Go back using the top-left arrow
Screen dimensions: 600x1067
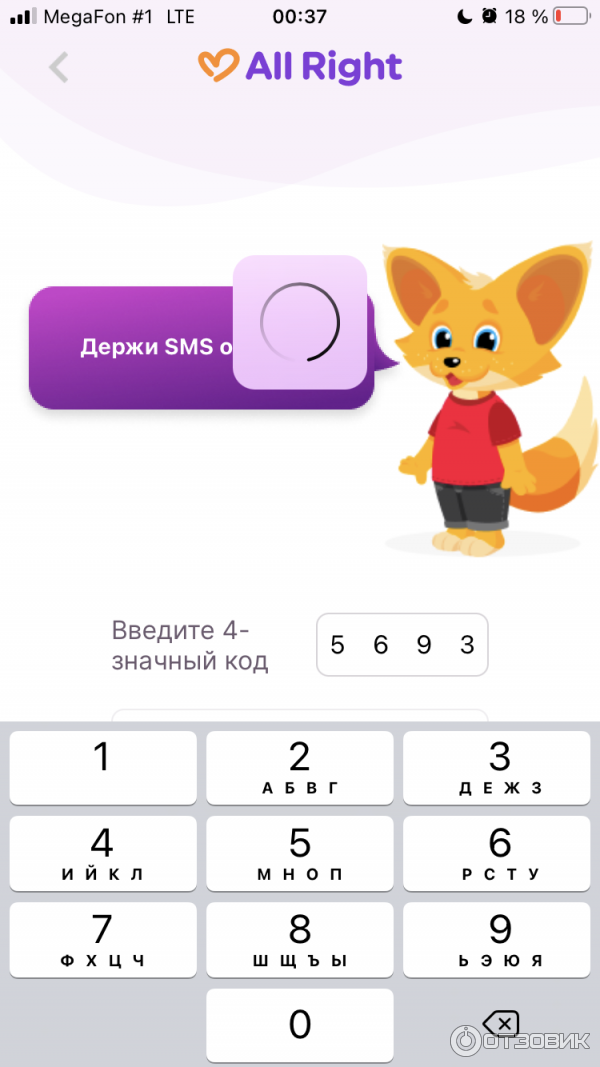pos(59,68)
